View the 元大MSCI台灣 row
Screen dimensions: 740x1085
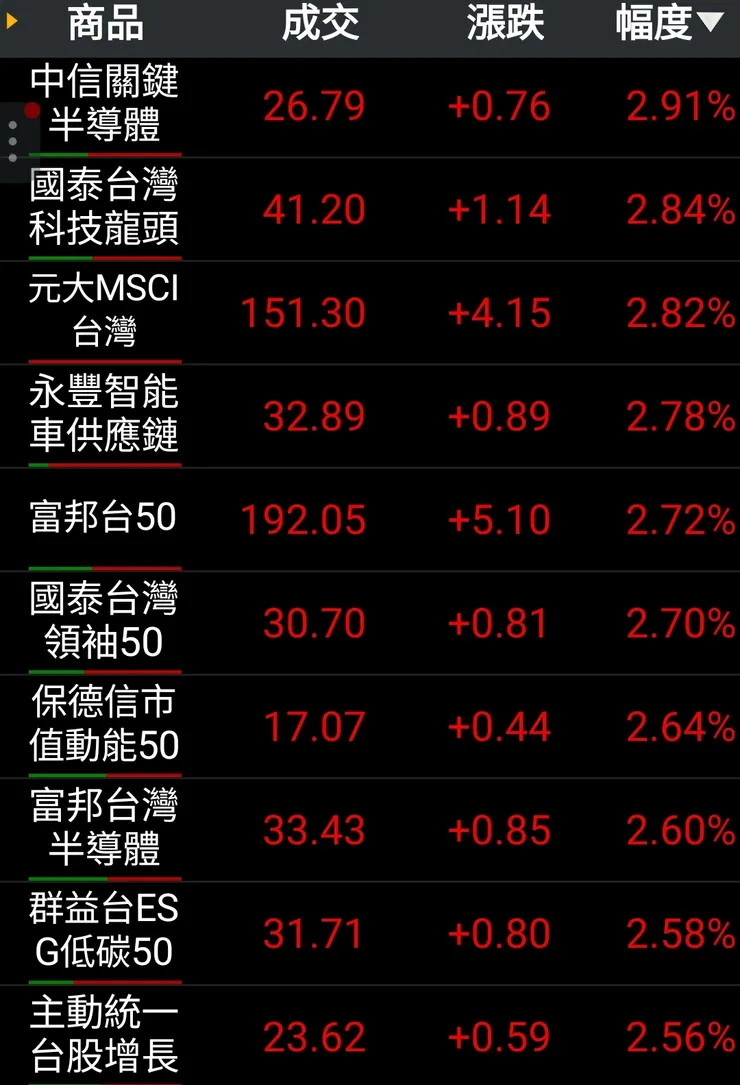coord(105,311)
